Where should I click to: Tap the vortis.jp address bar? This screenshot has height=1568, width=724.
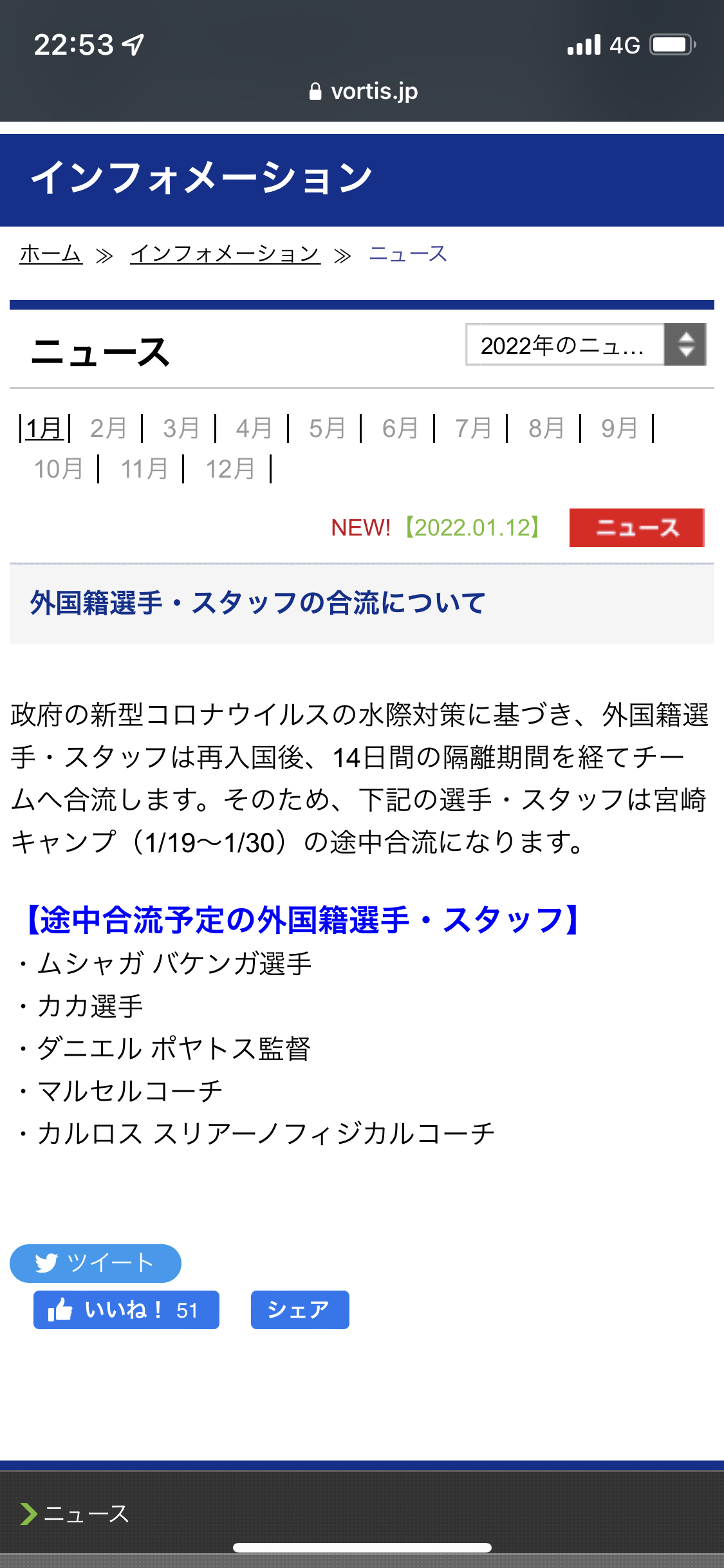(363, 91)
